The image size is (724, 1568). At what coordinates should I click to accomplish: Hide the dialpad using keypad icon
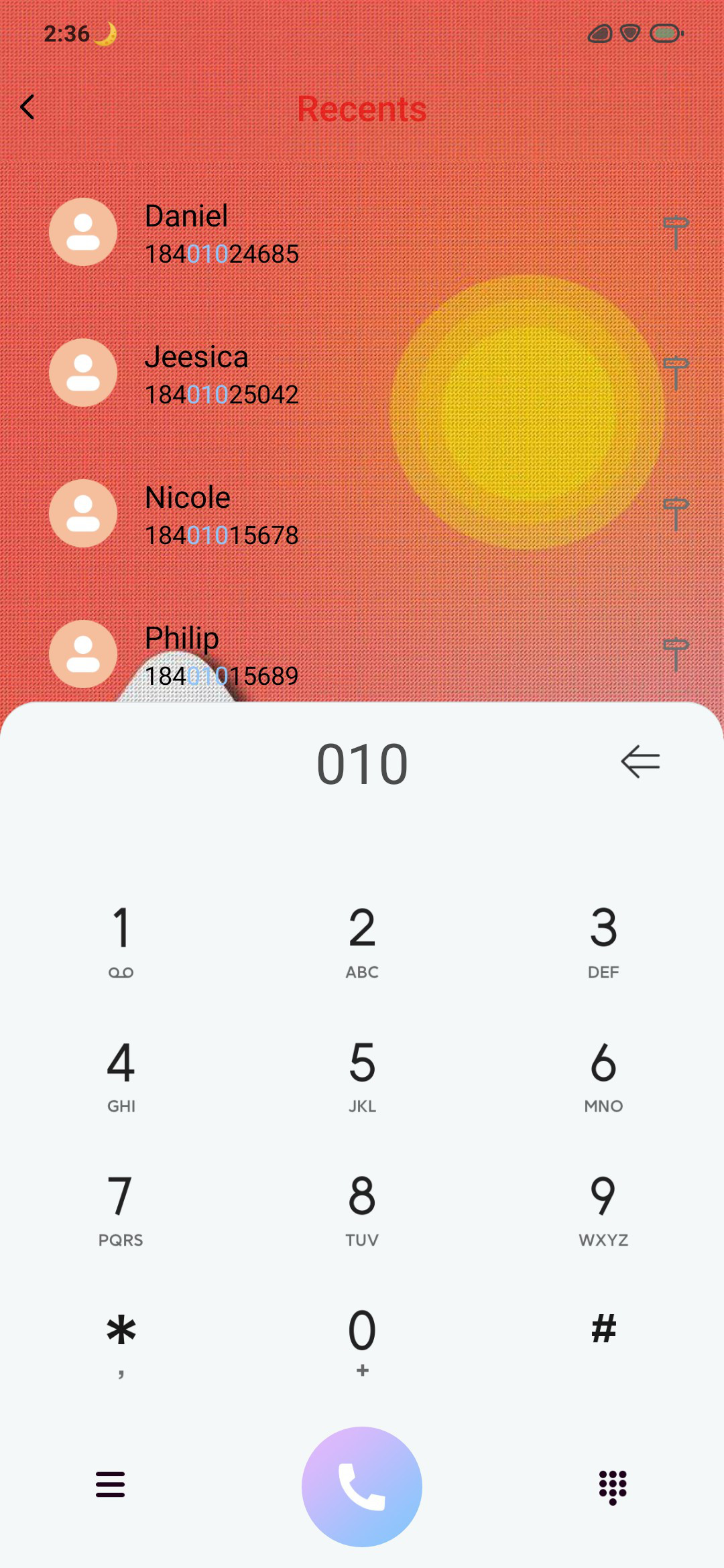(613, 1486)
